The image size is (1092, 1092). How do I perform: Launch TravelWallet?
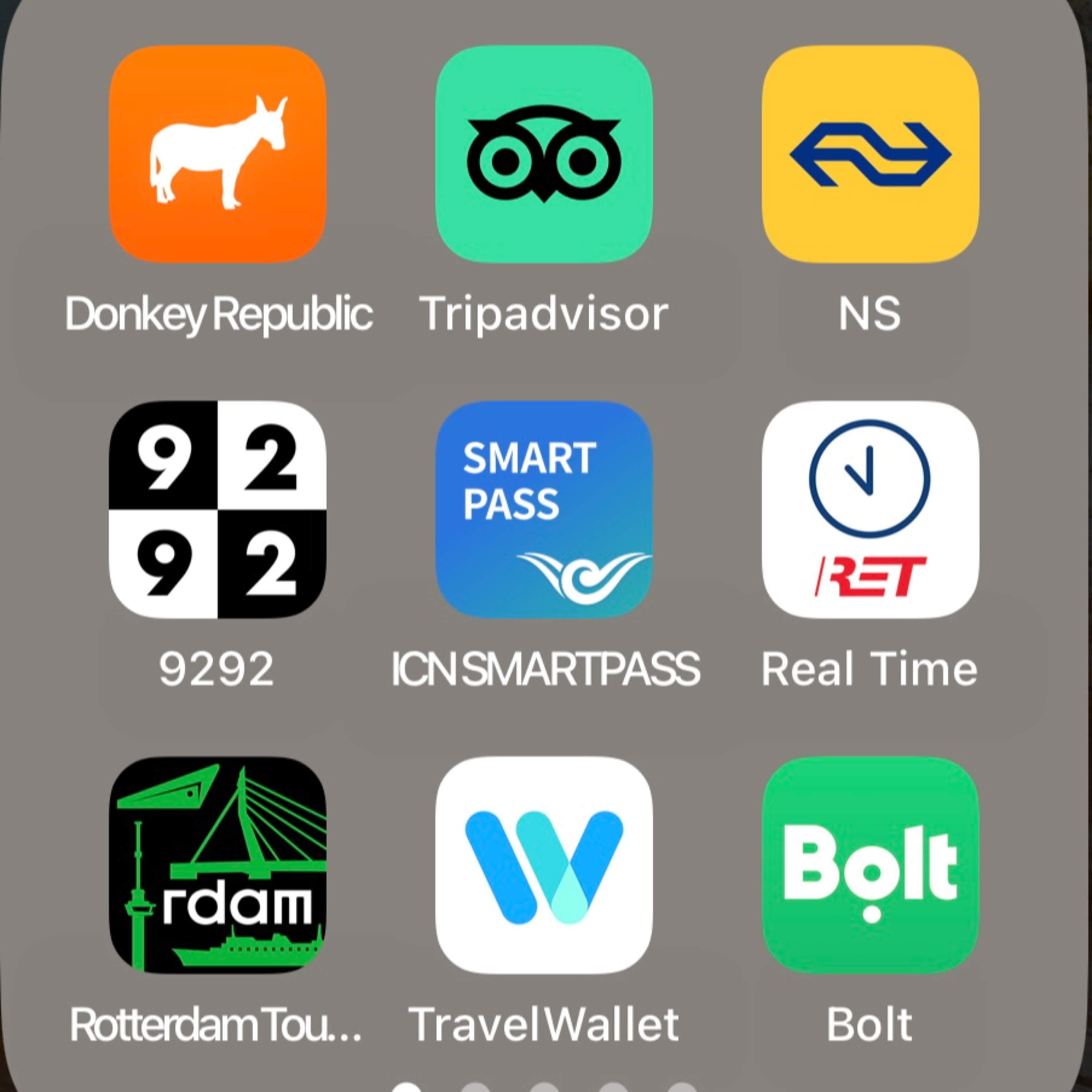(544, 865)
